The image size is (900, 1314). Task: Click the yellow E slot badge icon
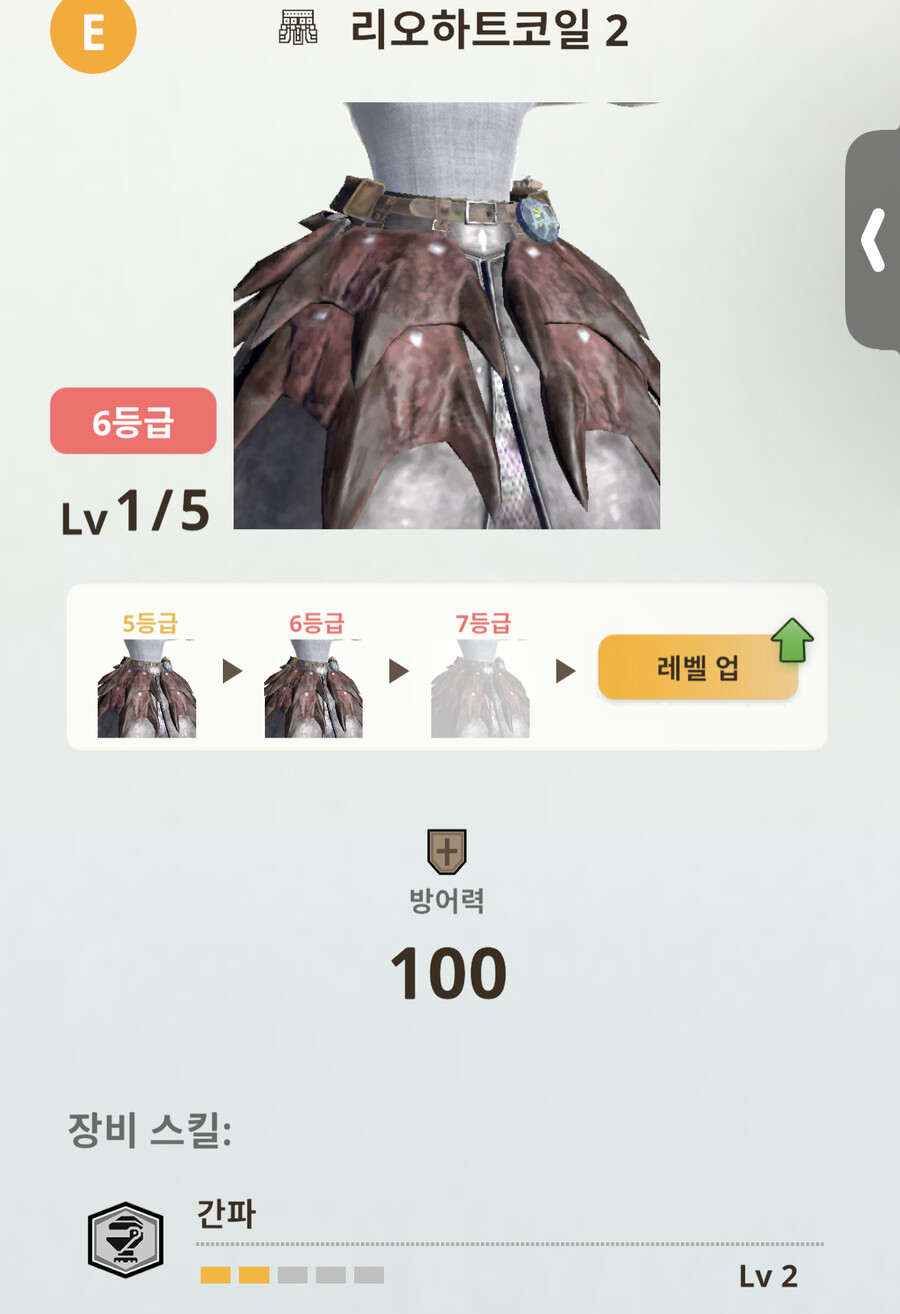95,32
